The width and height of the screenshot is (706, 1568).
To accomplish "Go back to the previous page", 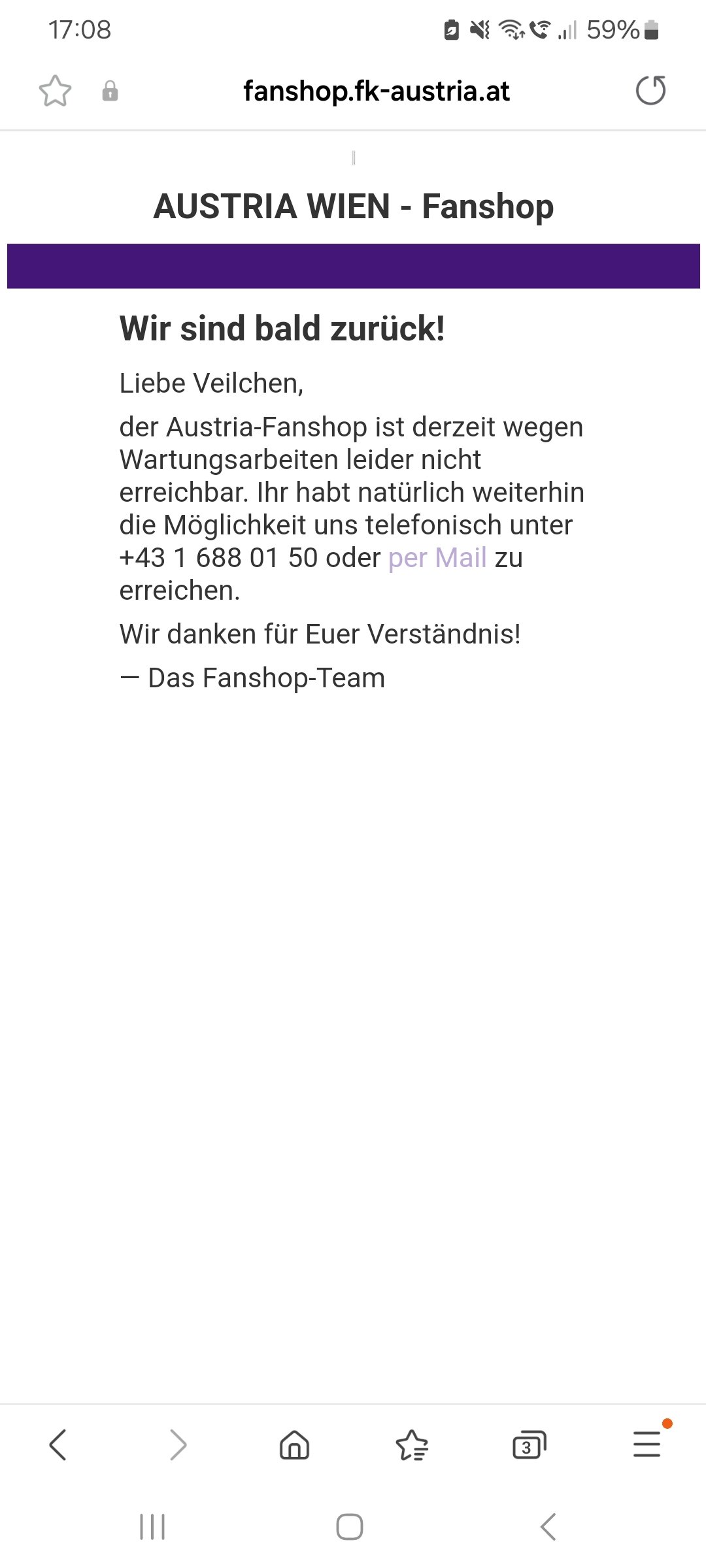I will pyautogui.click(x=58, y=1445).
